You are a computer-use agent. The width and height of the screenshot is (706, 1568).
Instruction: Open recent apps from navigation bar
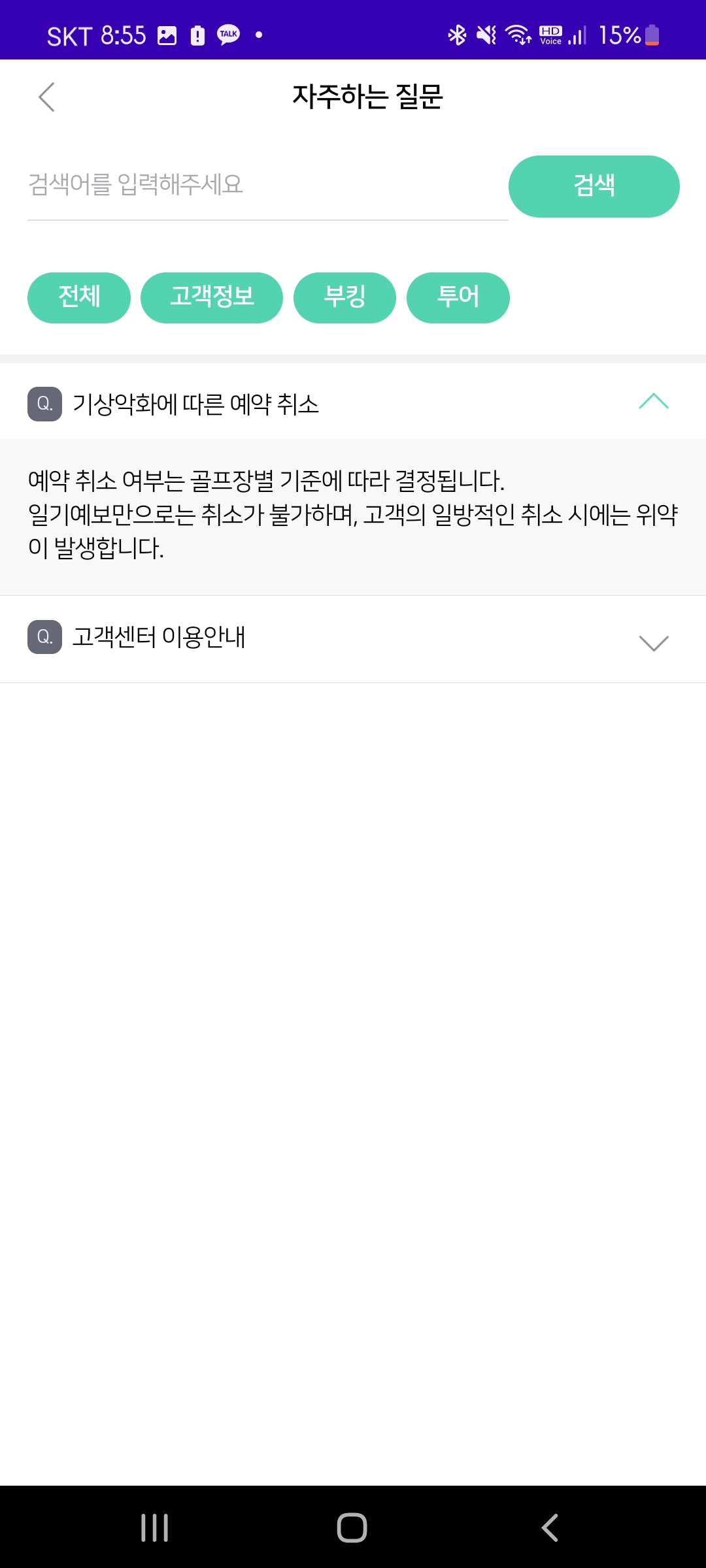pos(155,1527)
